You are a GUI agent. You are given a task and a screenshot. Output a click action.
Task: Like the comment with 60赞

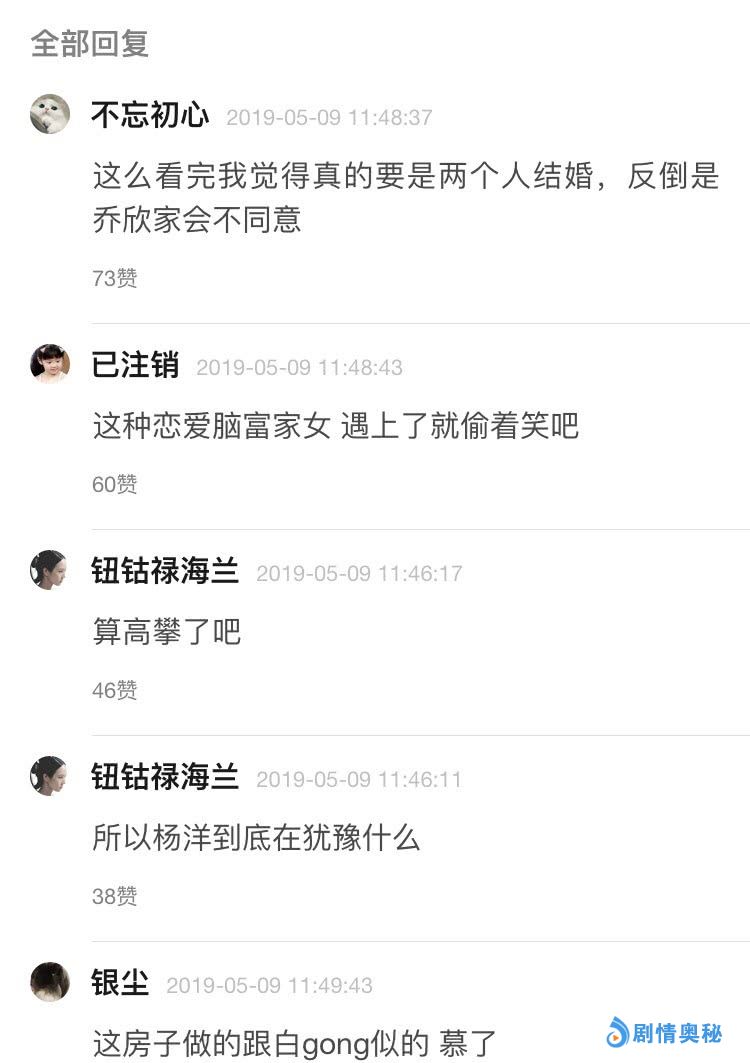pos(114,484)
